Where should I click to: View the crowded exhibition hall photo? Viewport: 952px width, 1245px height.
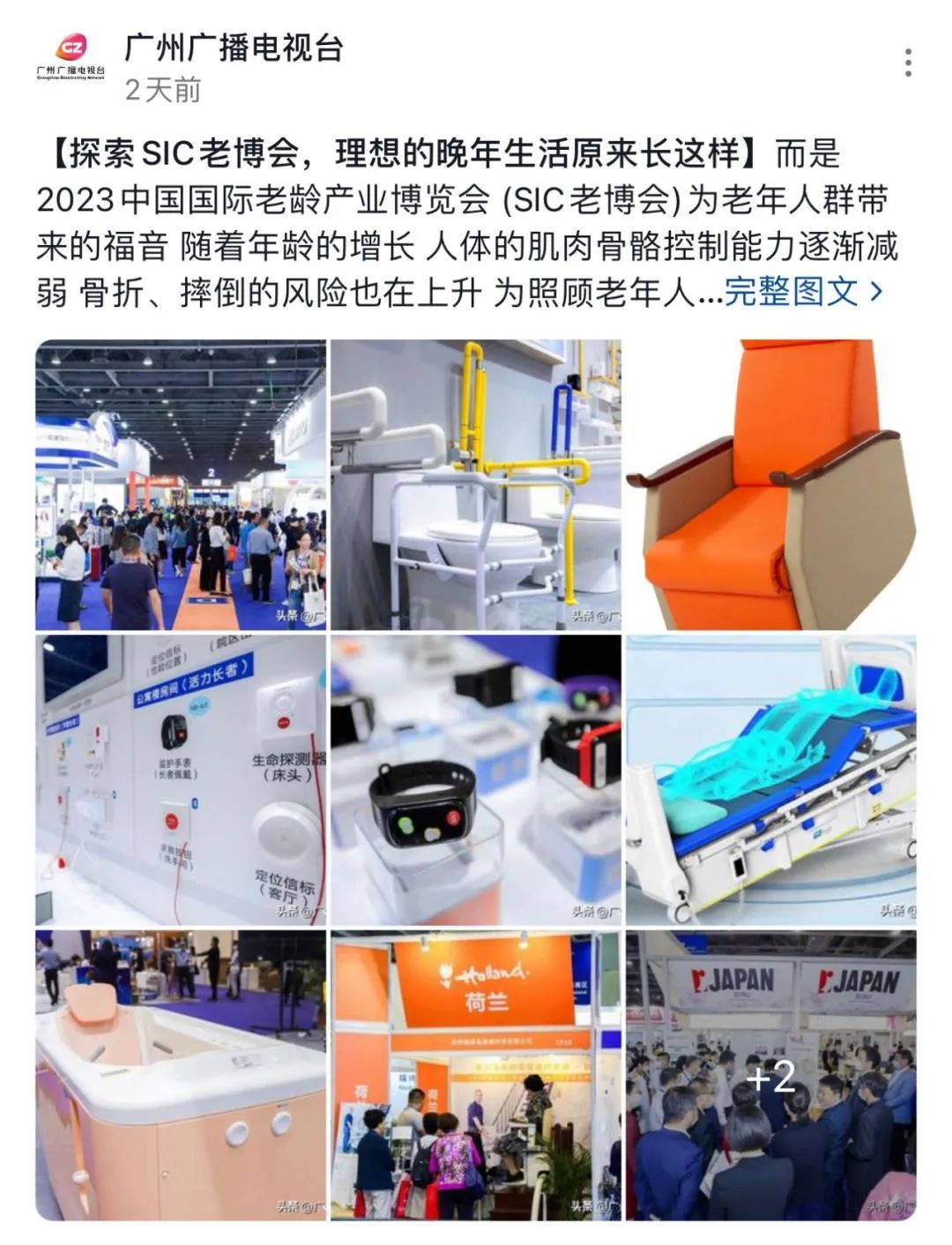coord(181,484)
